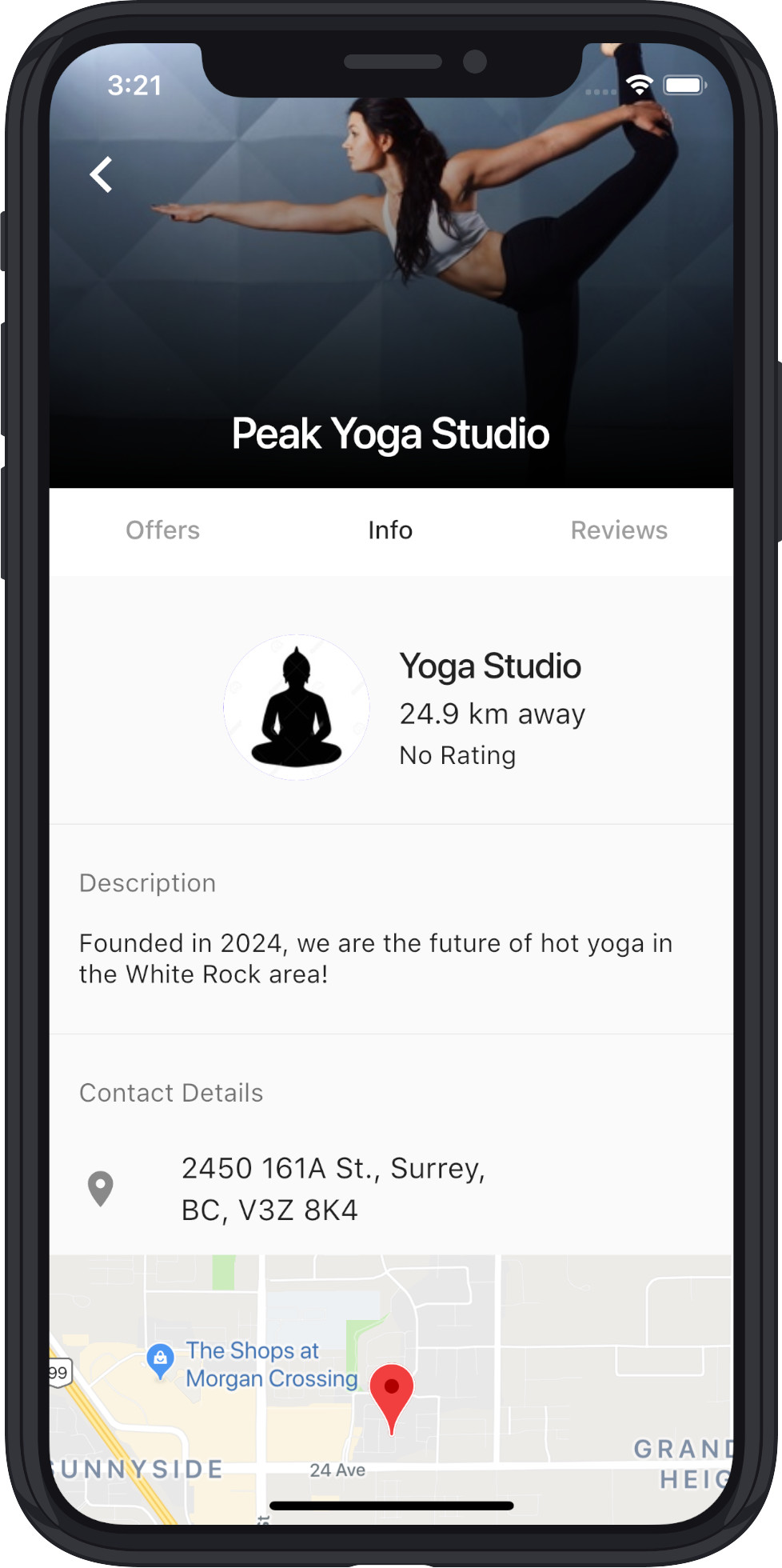The image size is (782, 1568).
Task: Open The Shops at Morgan Crossing marker
Action: pos(162,1360)
